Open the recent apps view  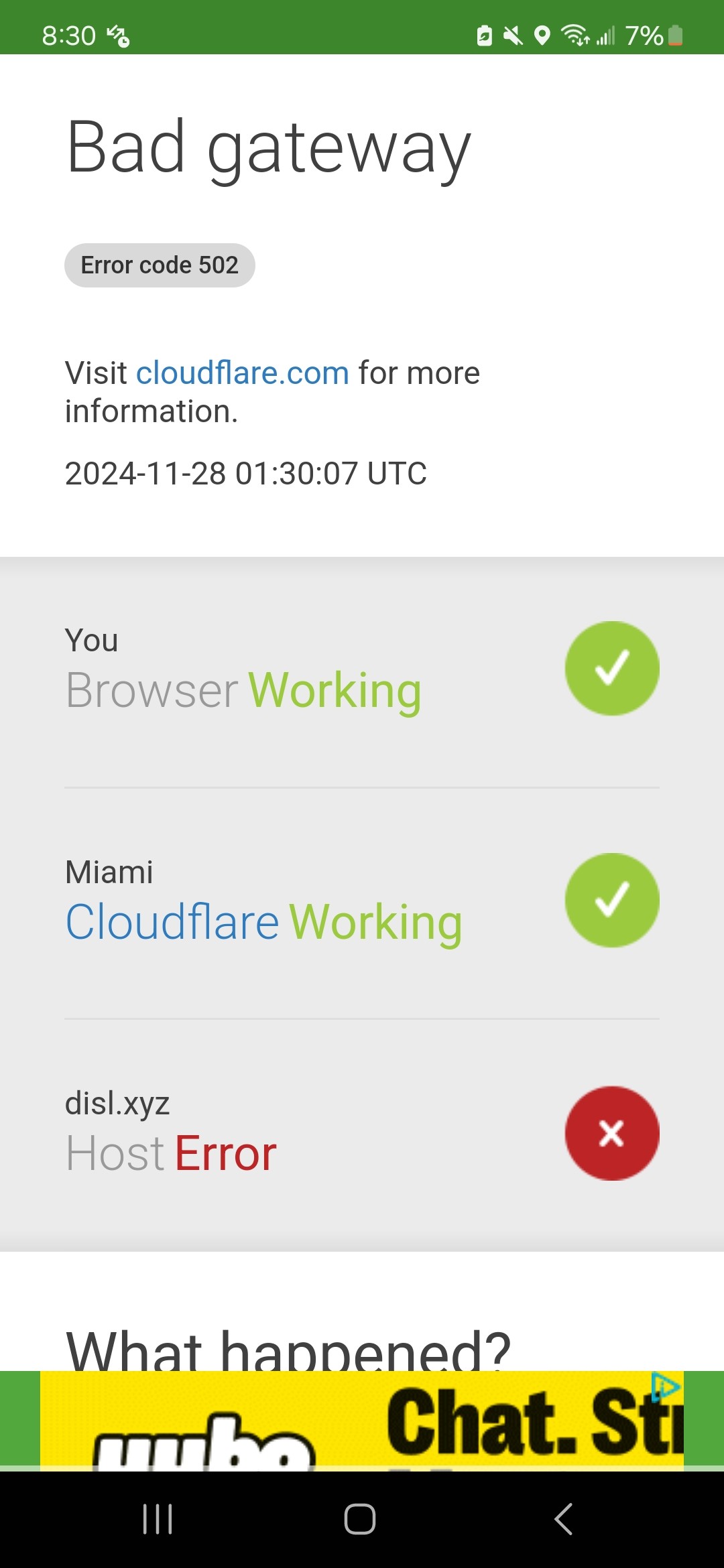click(x=158, y=1519)
